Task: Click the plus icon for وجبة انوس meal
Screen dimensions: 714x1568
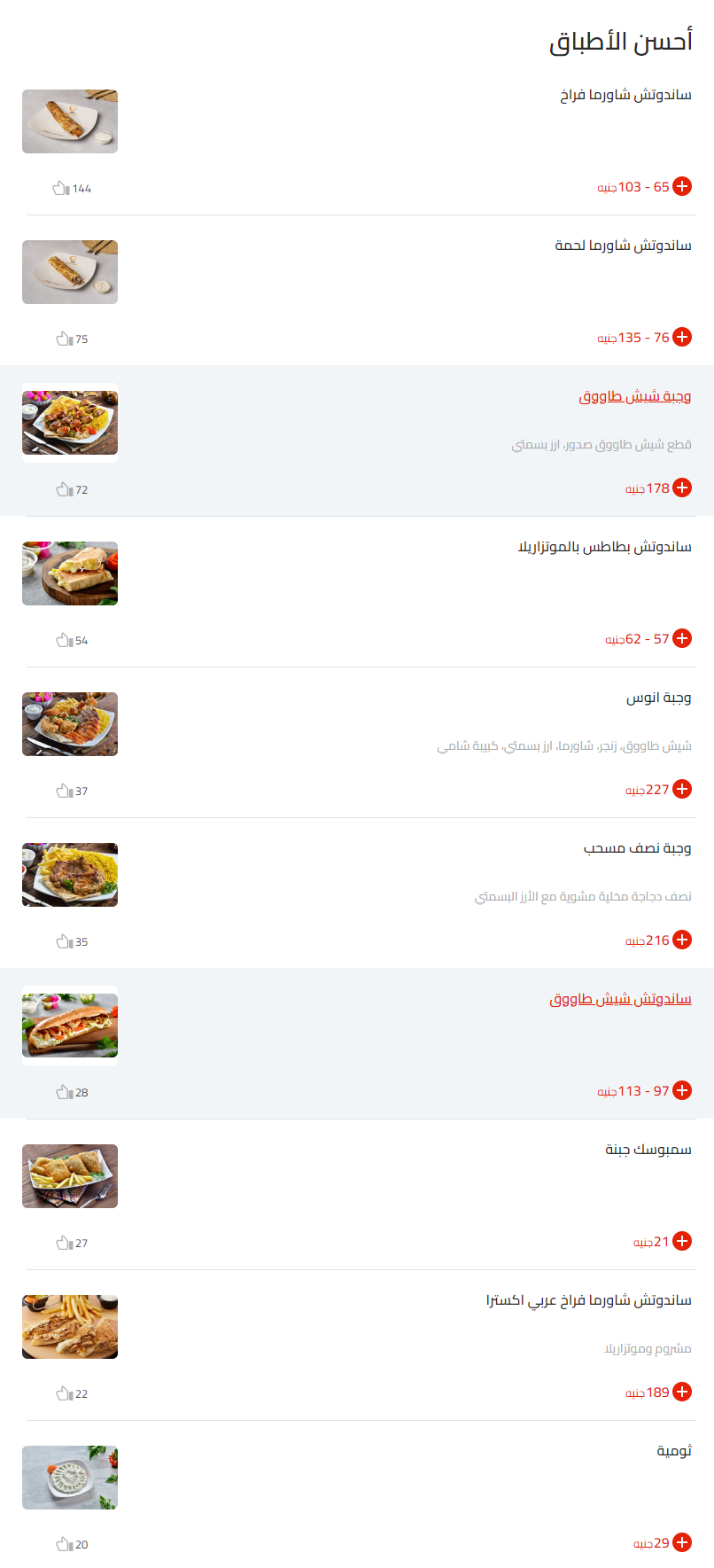Action: click(682, 788)
